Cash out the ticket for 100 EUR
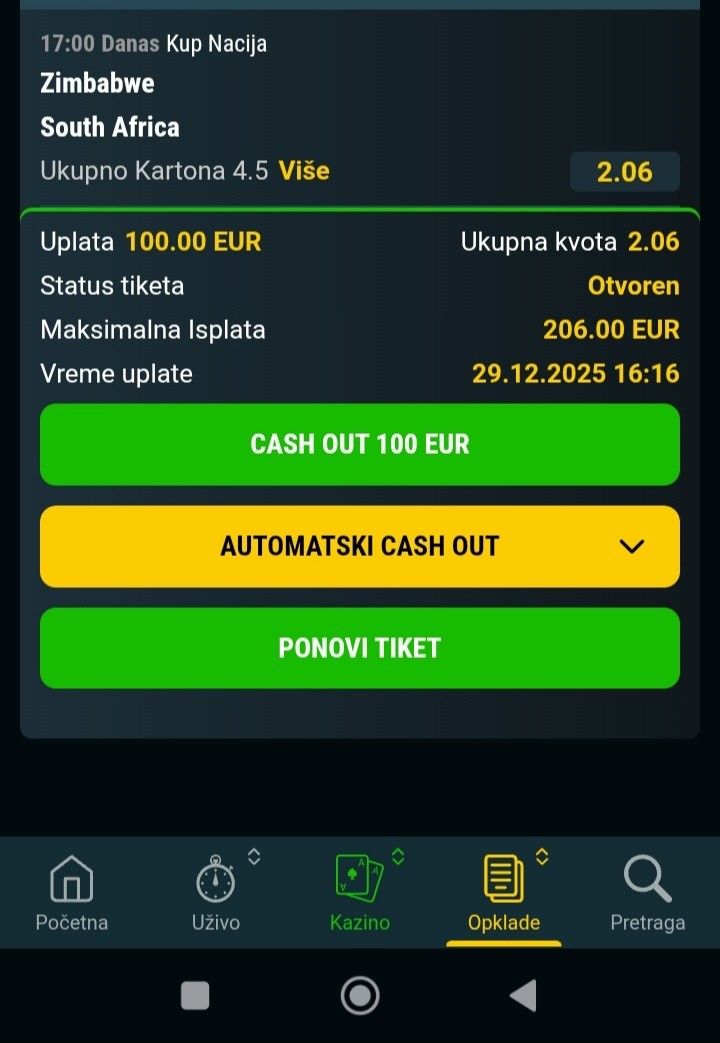 coord(360,444)
